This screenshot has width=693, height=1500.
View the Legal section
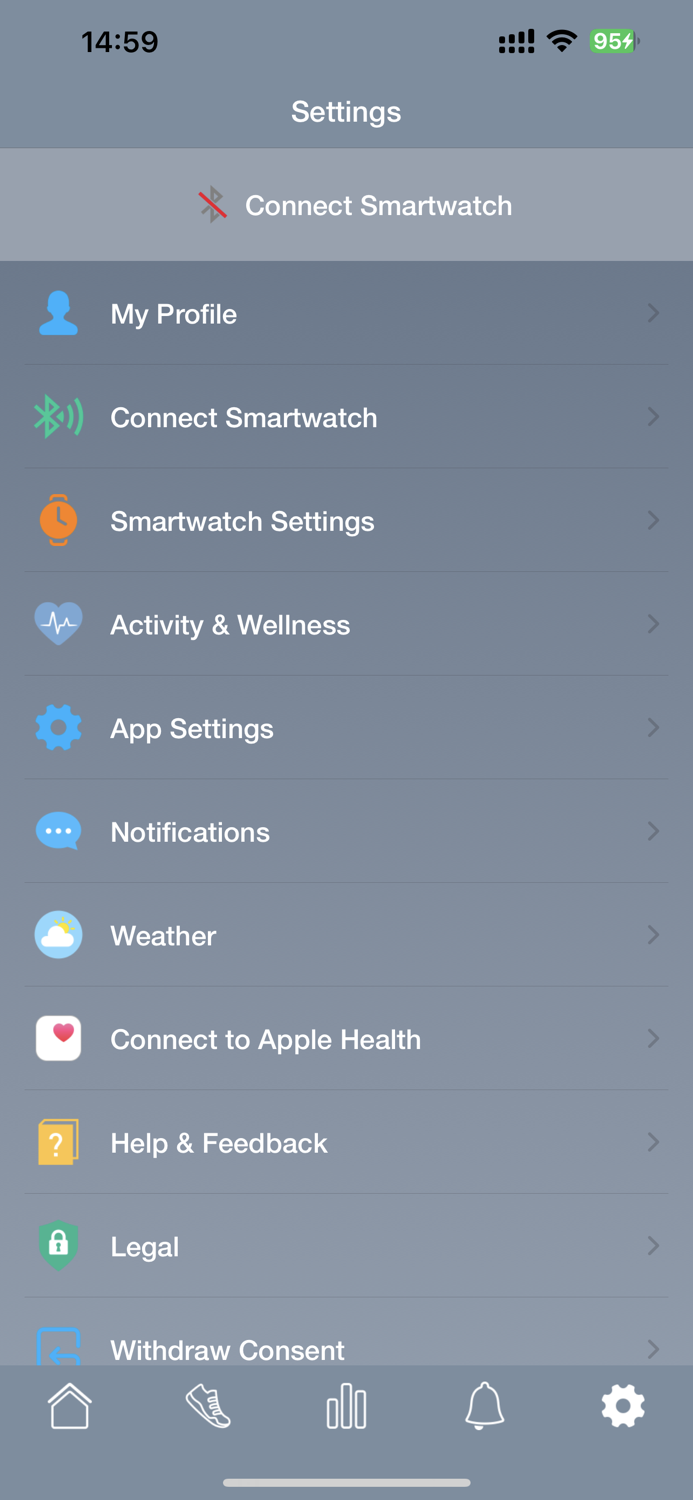tap(346, 1247)
